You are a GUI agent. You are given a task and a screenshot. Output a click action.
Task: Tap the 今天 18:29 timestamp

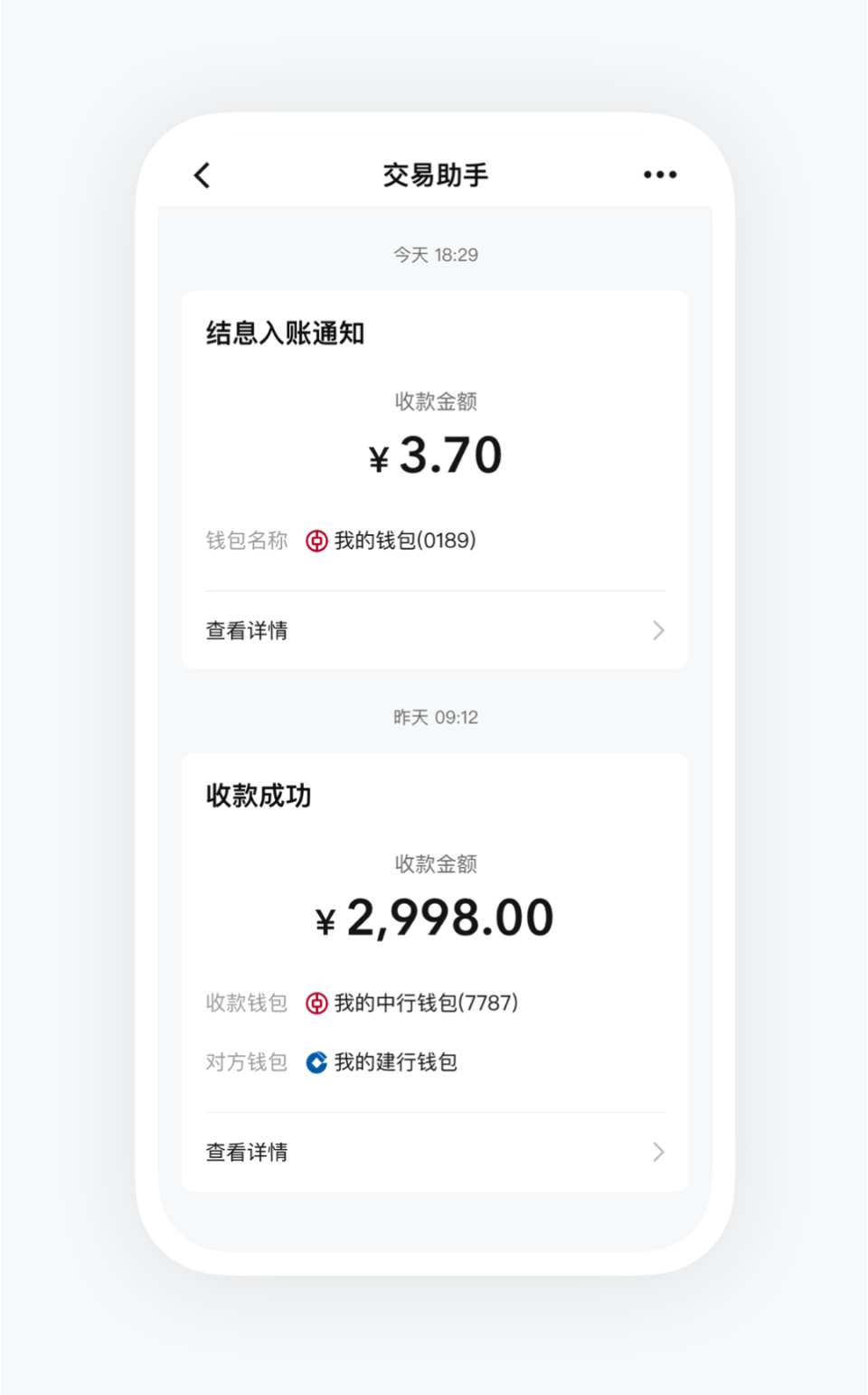435,254
